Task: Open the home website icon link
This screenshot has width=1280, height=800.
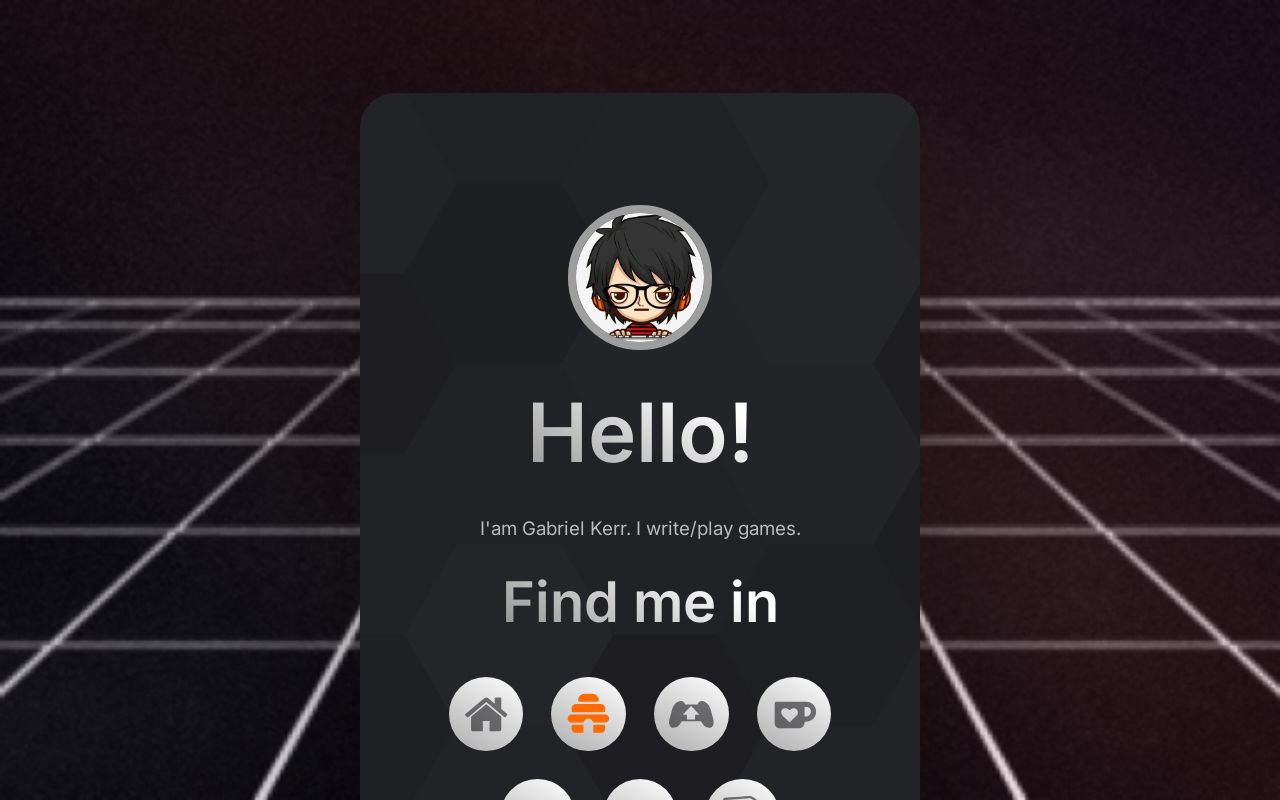Action: tap(486, 714)
